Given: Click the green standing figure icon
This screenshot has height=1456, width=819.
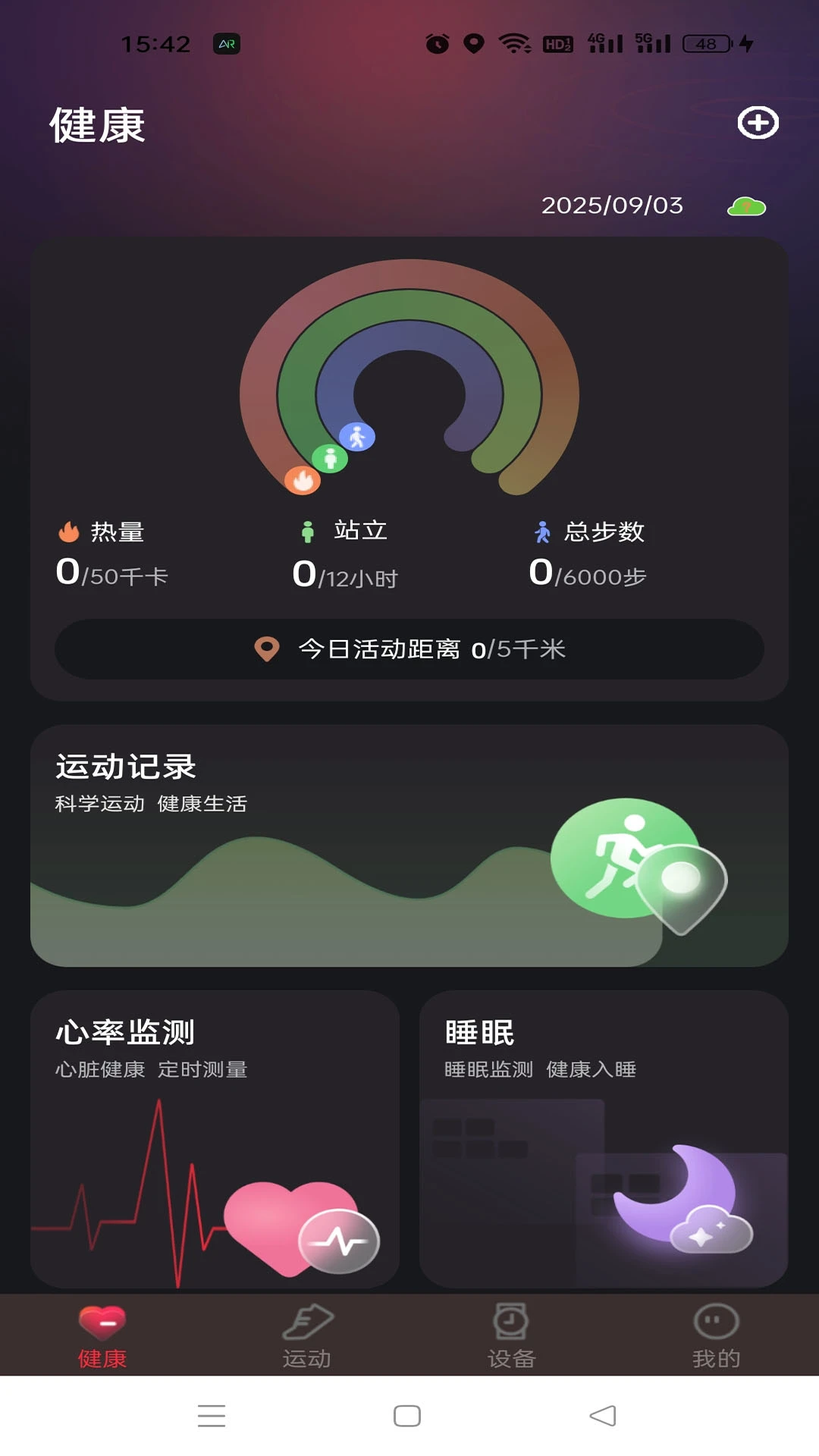Looking at the screenshot, I should [329, 458].
